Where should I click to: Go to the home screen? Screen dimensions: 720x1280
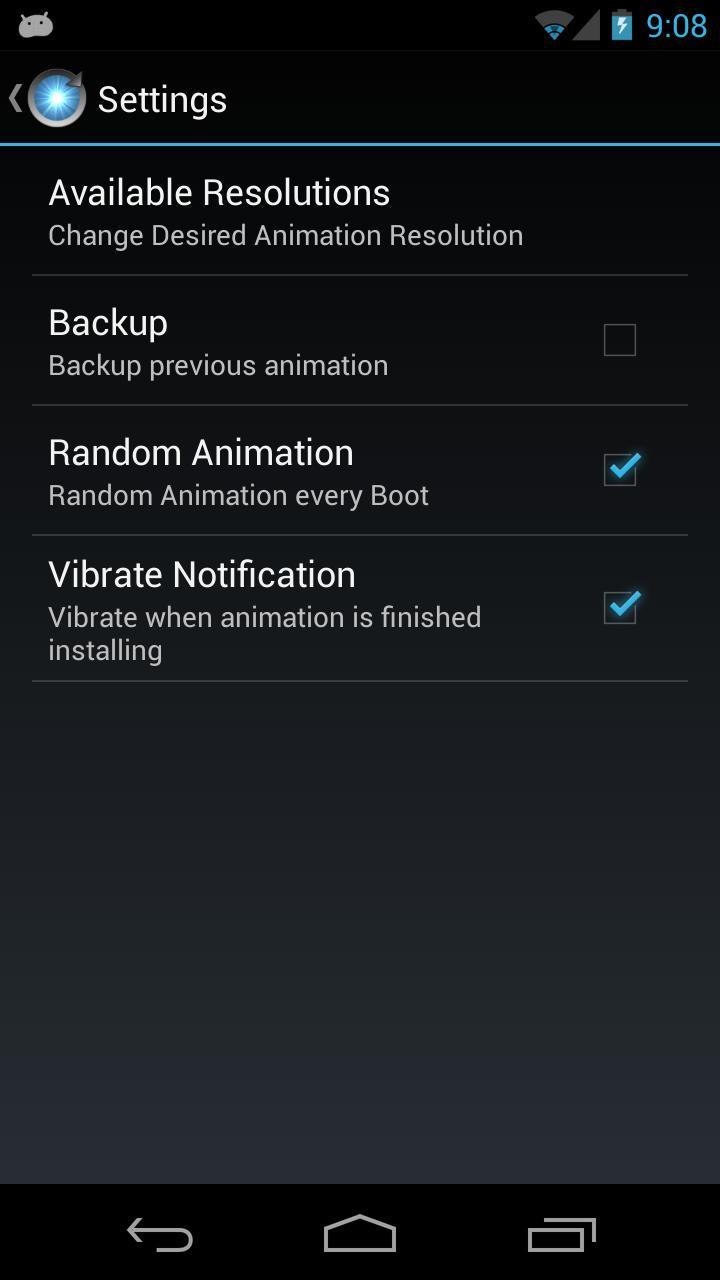[x=360, y=1234]
